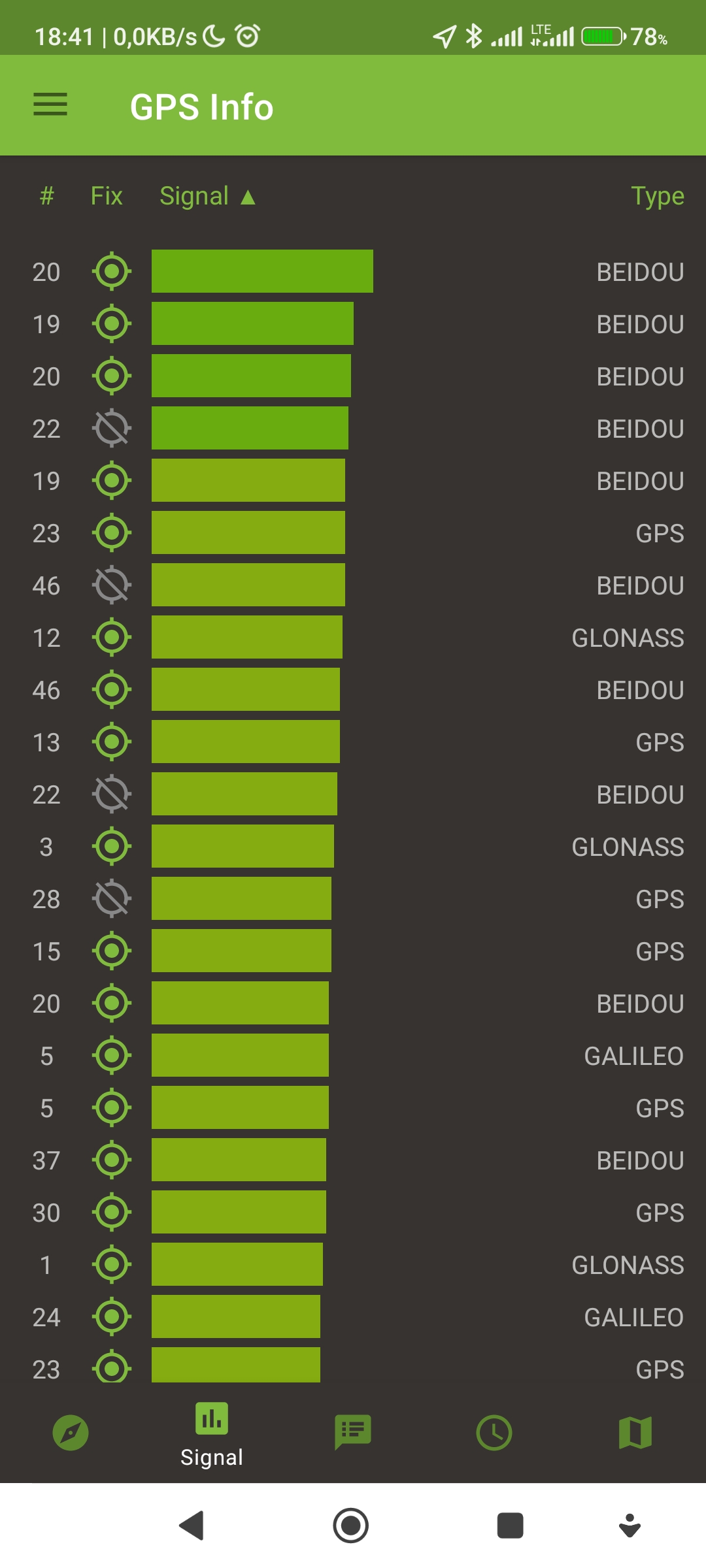Sort satellites by Type column
Screen dimensions: 706x1568
657,196
